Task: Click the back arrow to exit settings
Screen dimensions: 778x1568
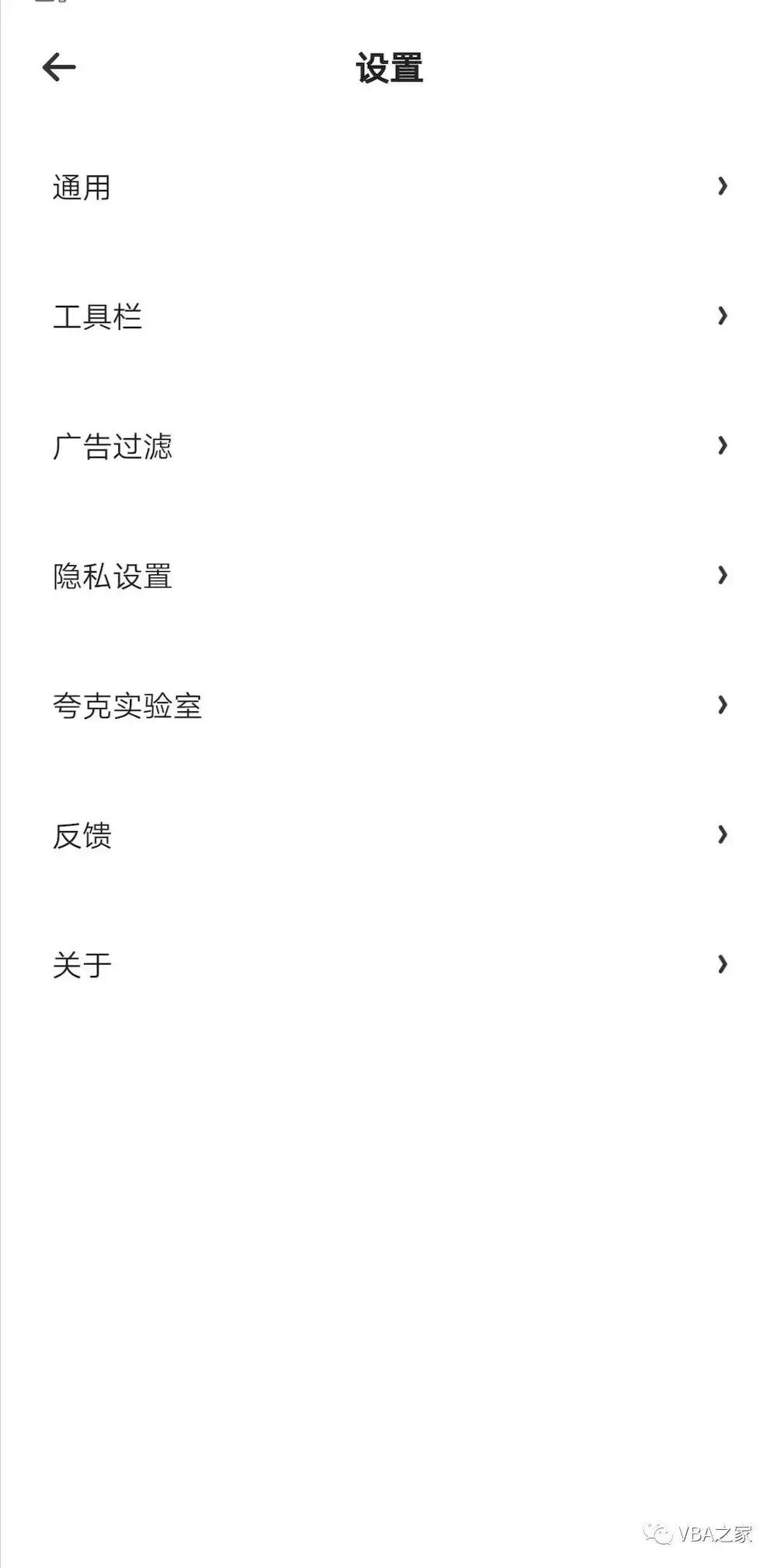Action: pyautogui.click(x=58, y=66)
